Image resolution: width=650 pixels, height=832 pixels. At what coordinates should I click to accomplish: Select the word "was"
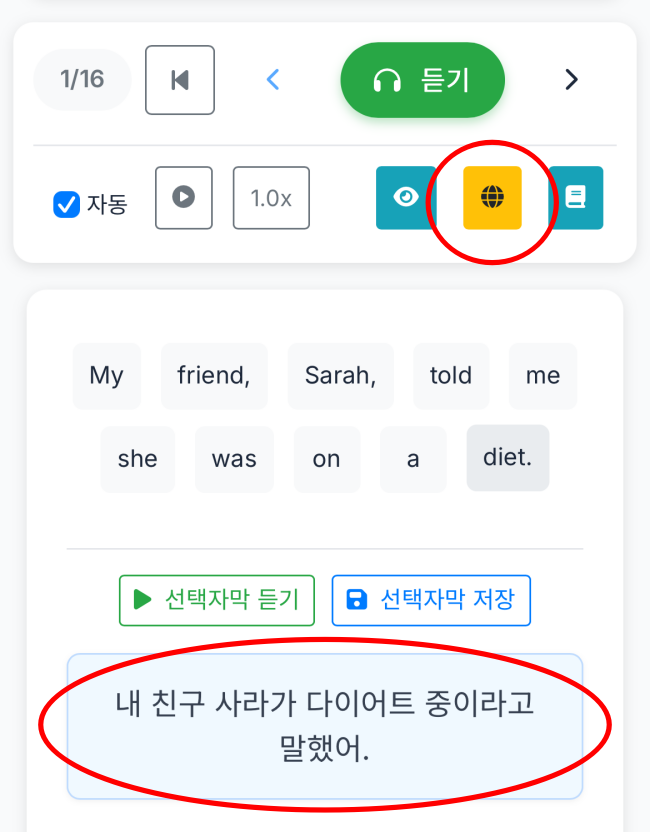[234, 459]
